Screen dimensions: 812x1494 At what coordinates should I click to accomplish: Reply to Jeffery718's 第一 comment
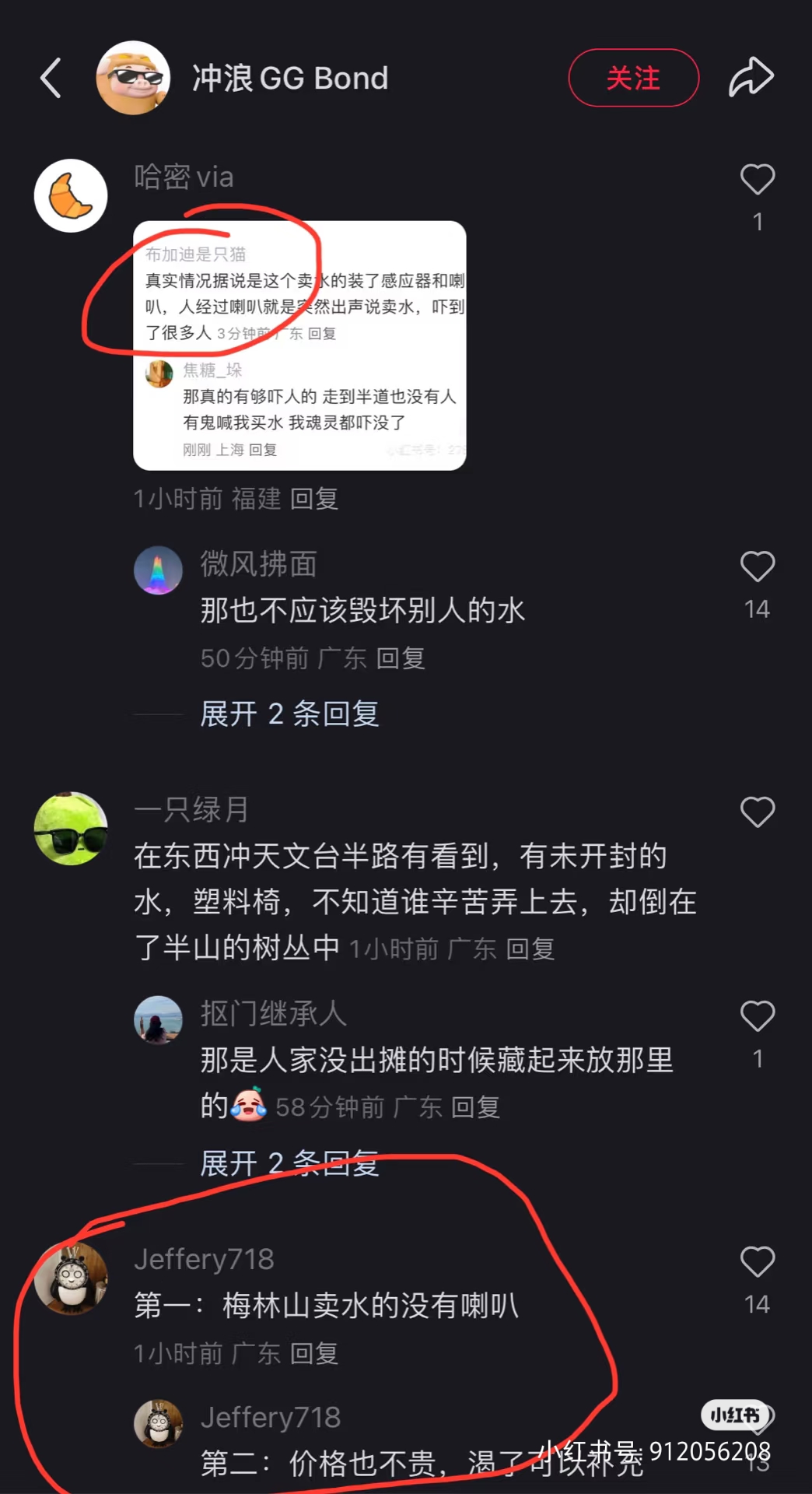tap(313, 1354)
